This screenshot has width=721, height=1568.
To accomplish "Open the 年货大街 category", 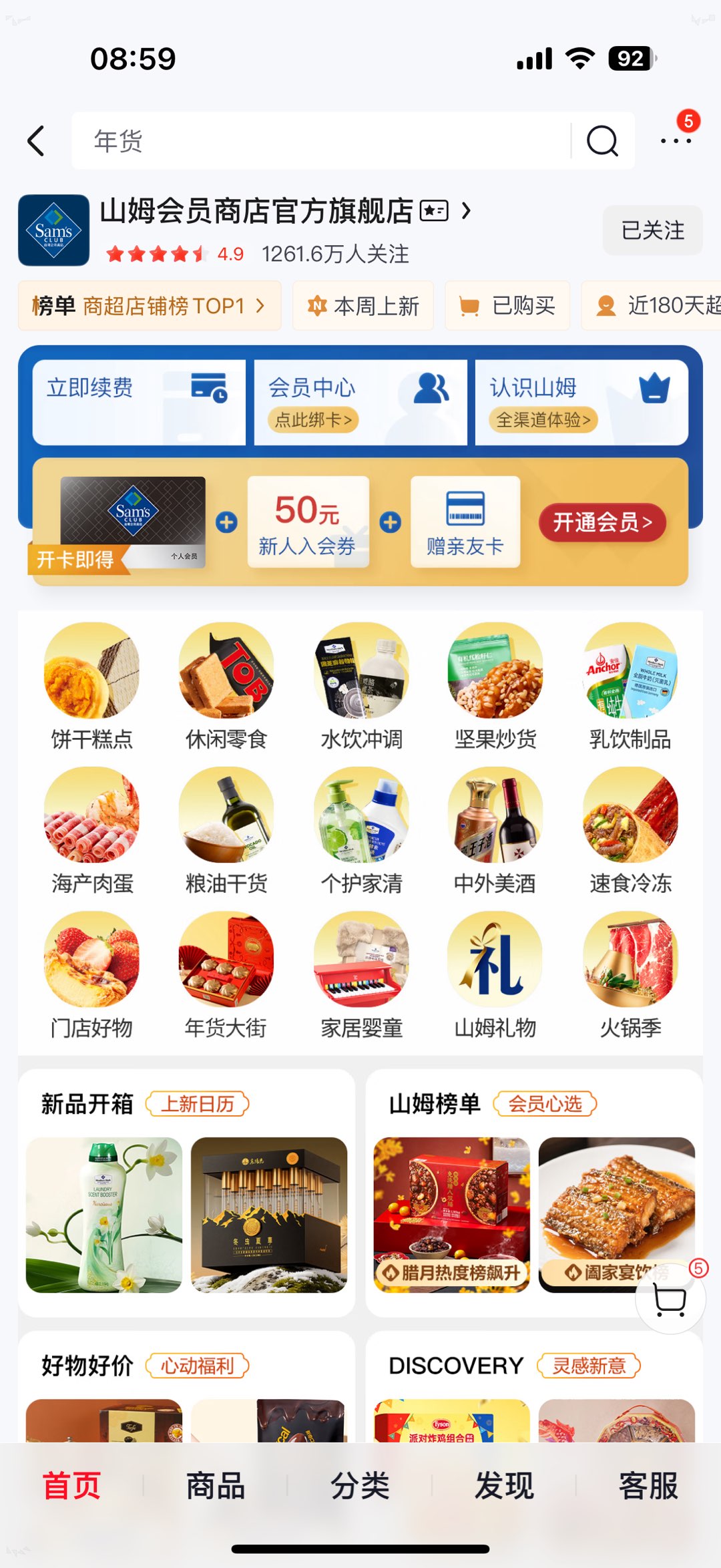I will [x=226, y=976].
